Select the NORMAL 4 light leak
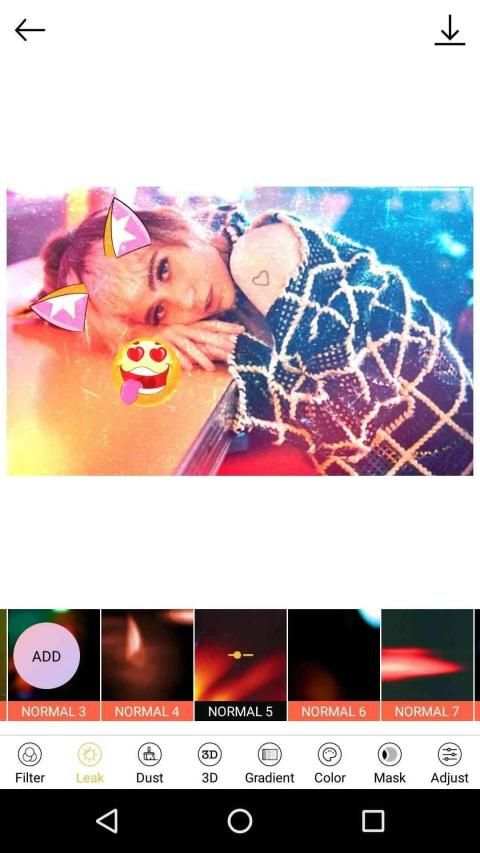Screen dimensions: 480x853 (147, 665)
